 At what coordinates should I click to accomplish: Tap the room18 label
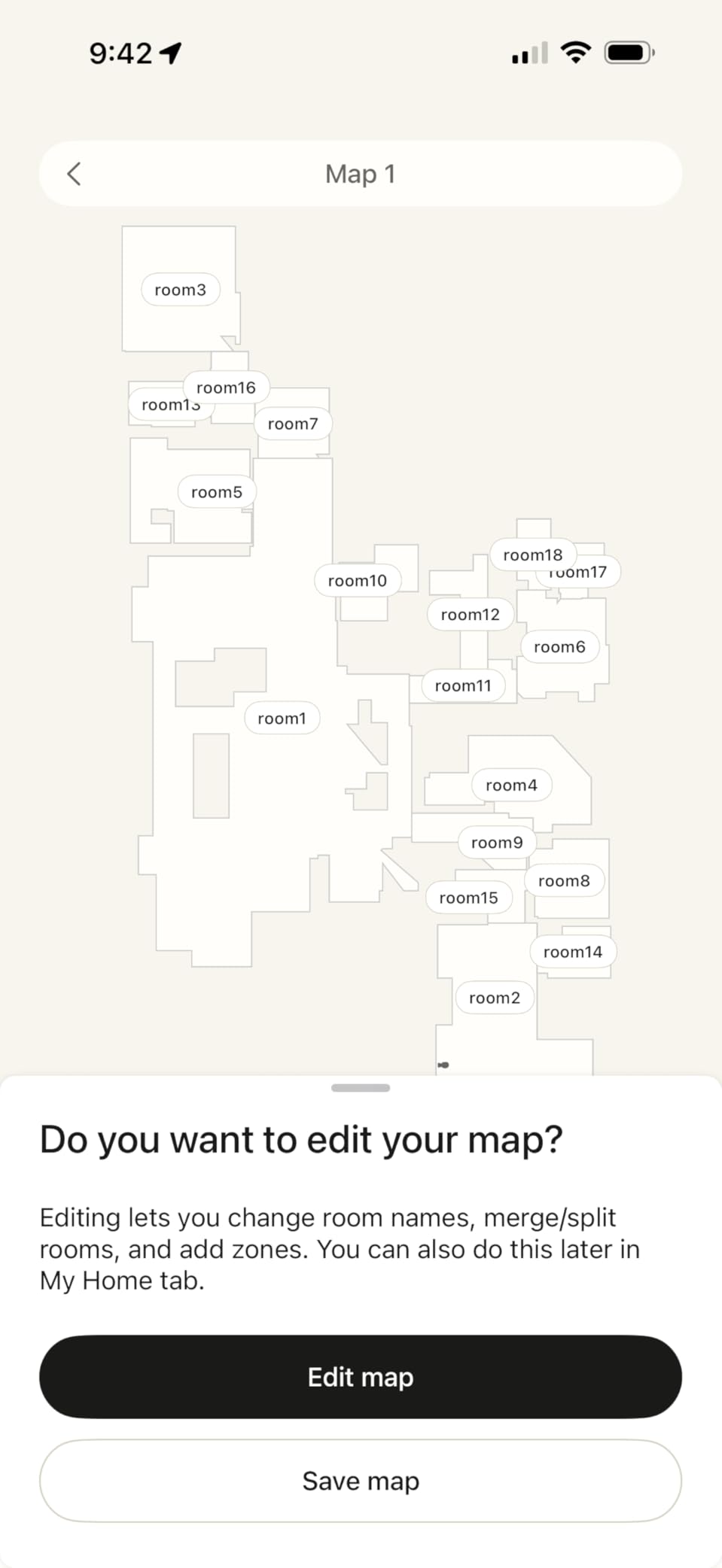coord(532,555)
